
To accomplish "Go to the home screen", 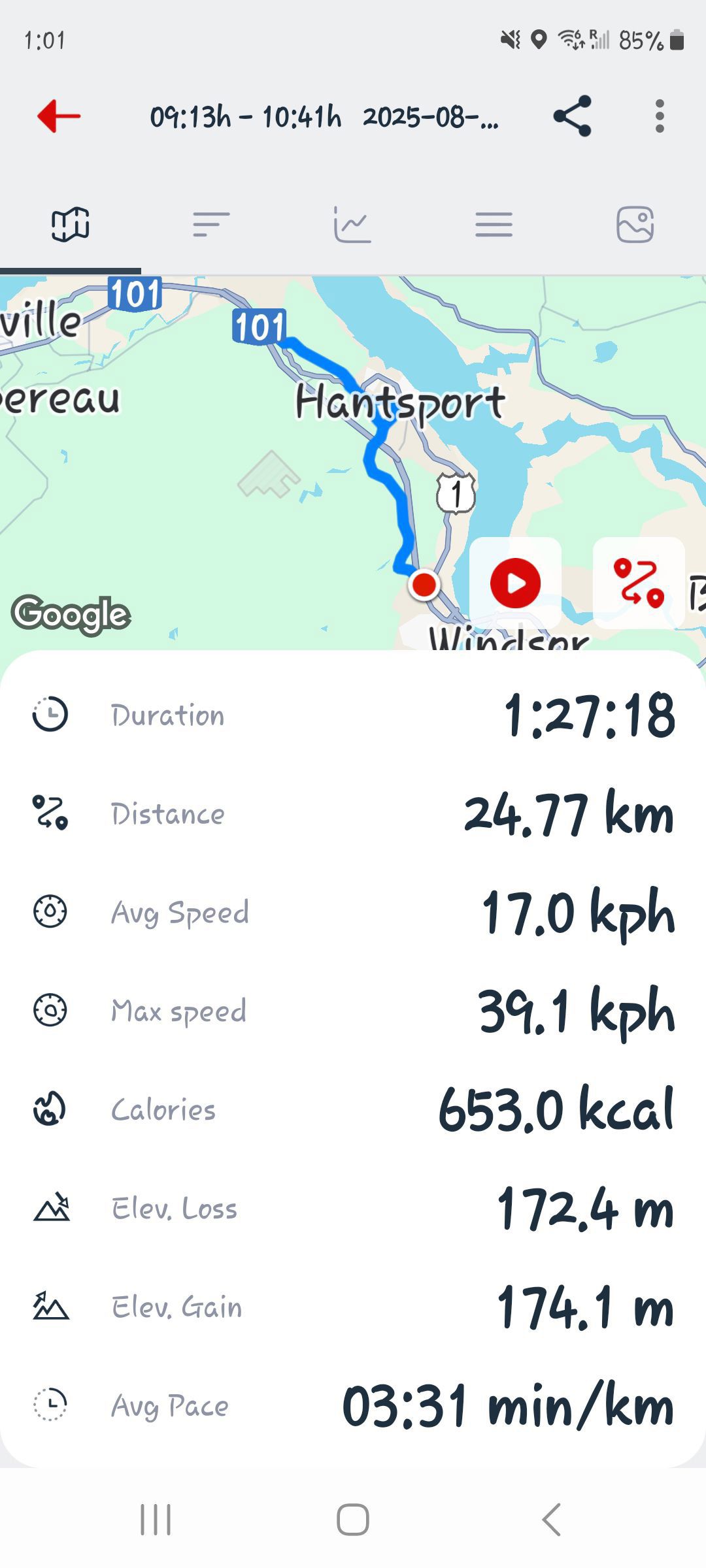I will [x=353, y=1519].
